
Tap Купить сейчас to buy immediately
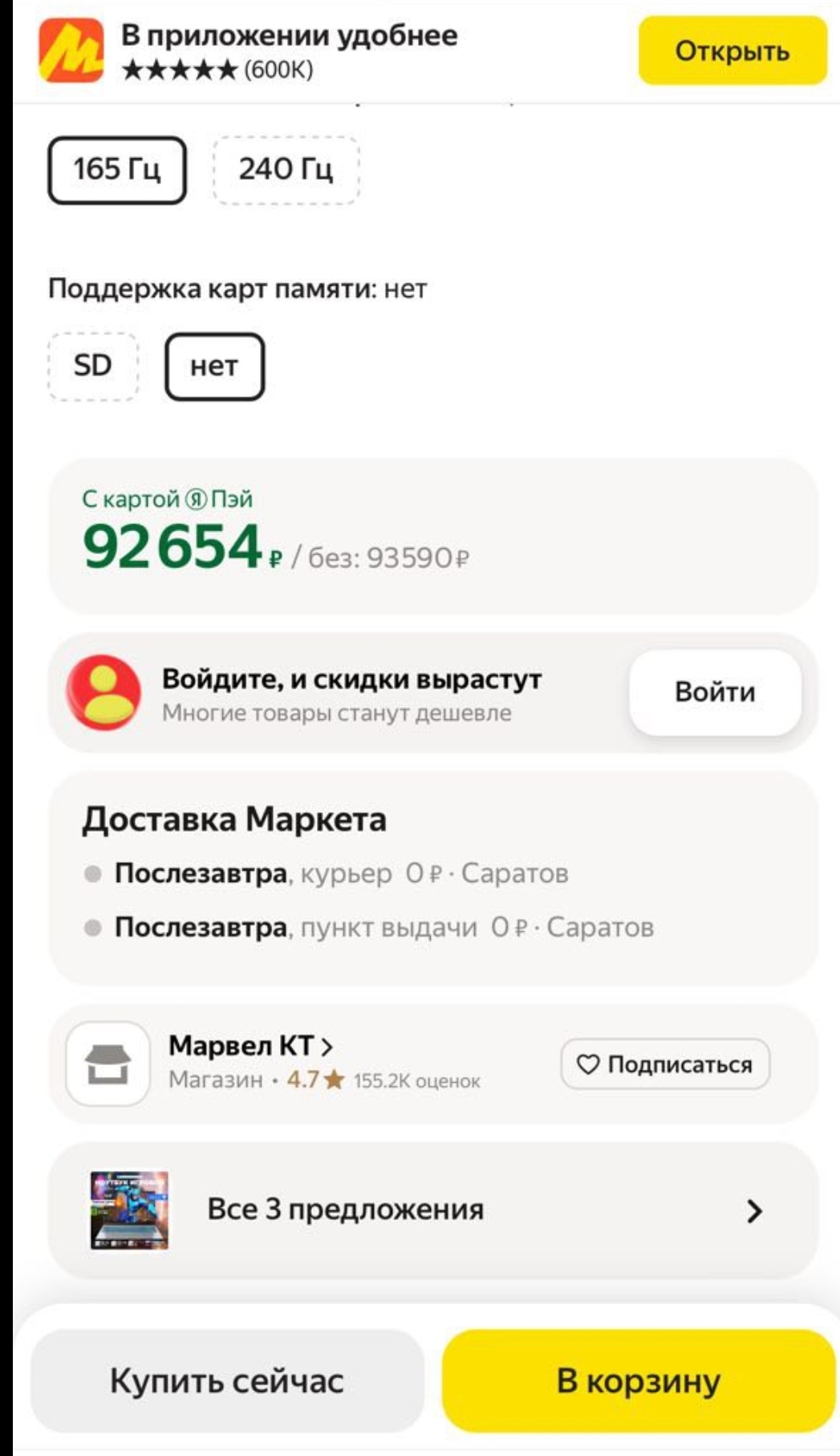(x=227, y=1381)
